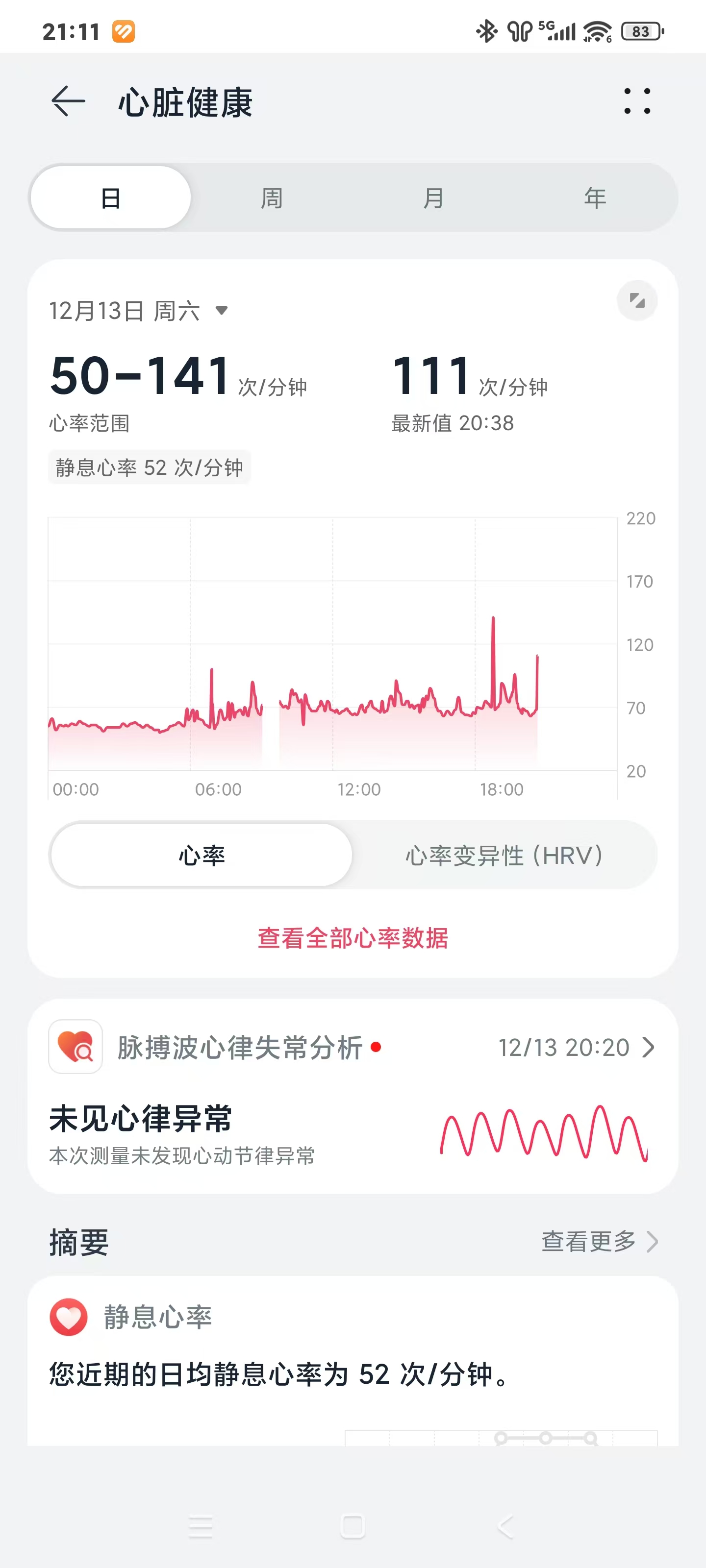
Task: Select the 心率 chart tab
Action: click(x=202, y=855)
